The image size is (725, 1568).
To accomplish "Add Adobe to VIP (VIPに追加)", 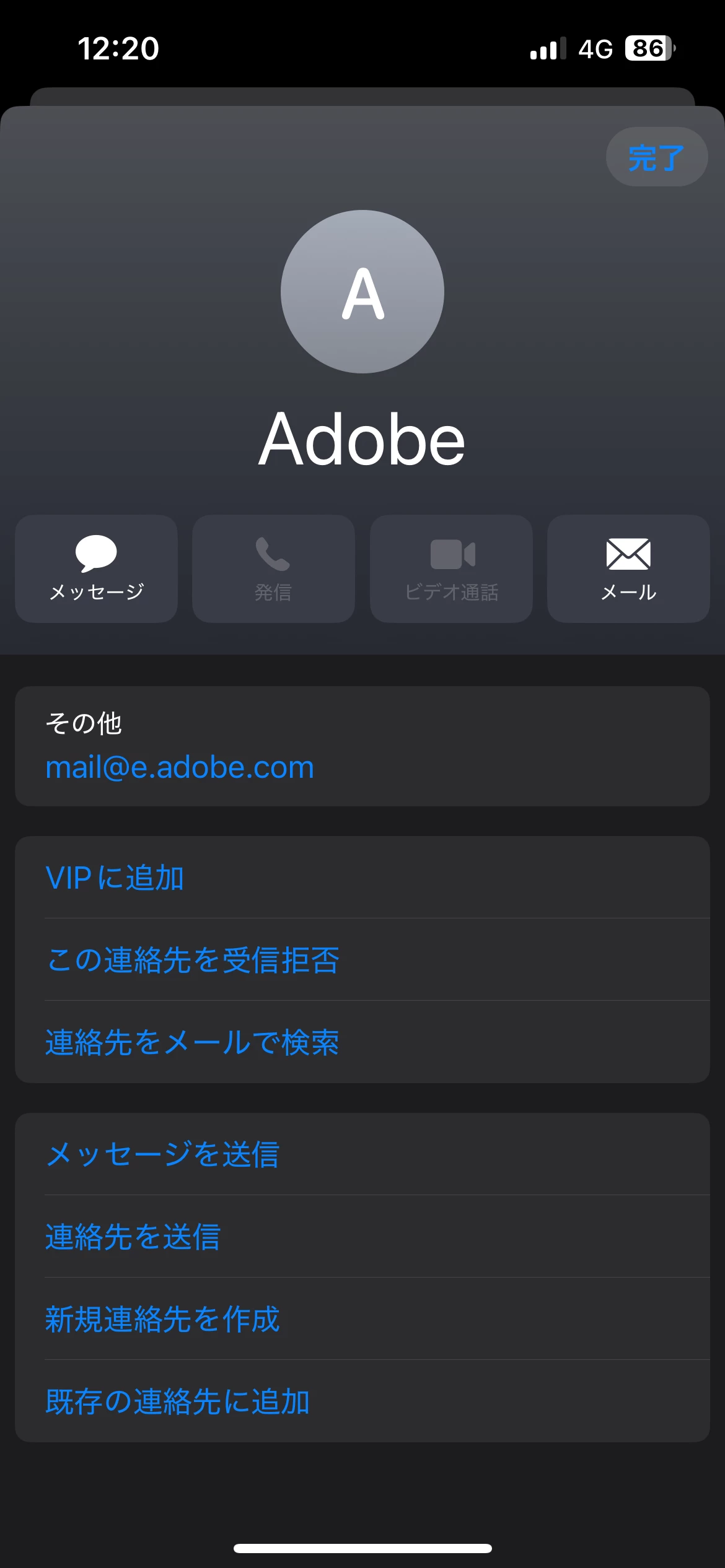I will coord(115,878).
